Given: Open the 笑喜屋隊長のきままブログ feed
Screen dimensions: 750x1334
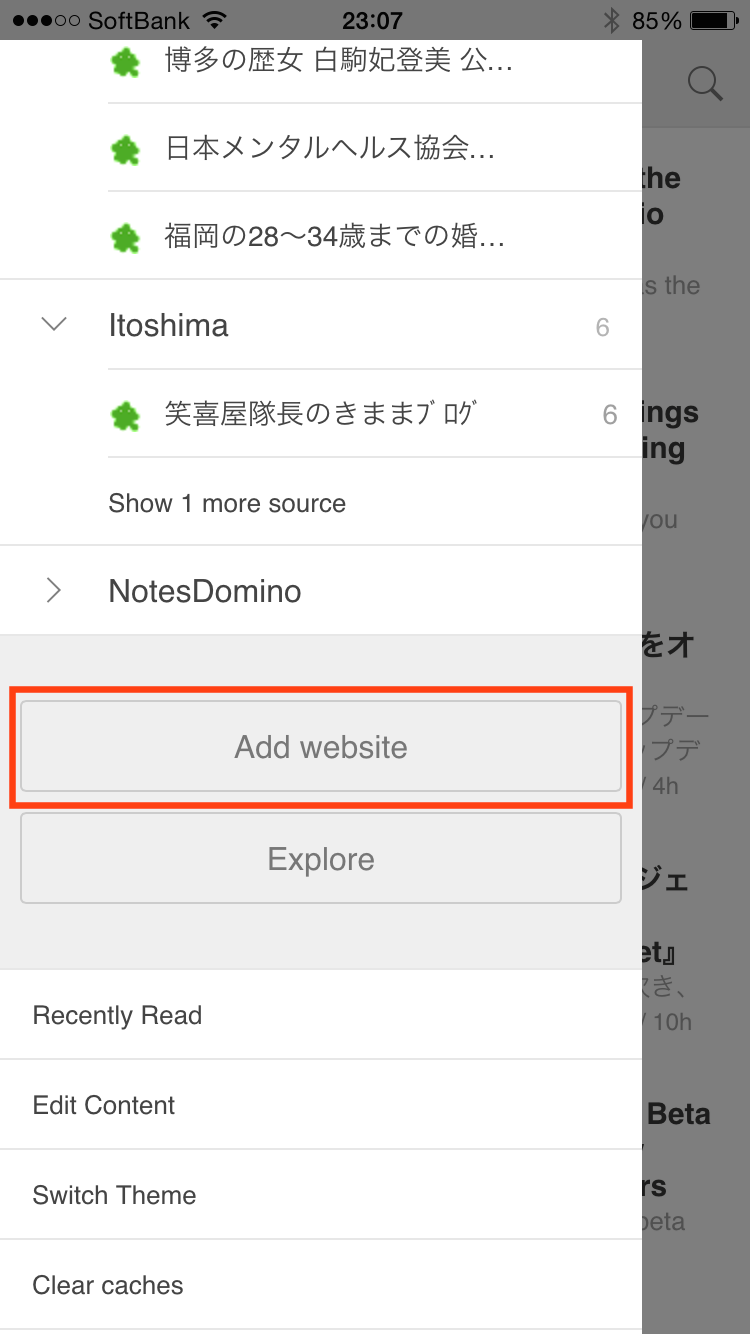Looking at the screenshot, I should (375, 414).
